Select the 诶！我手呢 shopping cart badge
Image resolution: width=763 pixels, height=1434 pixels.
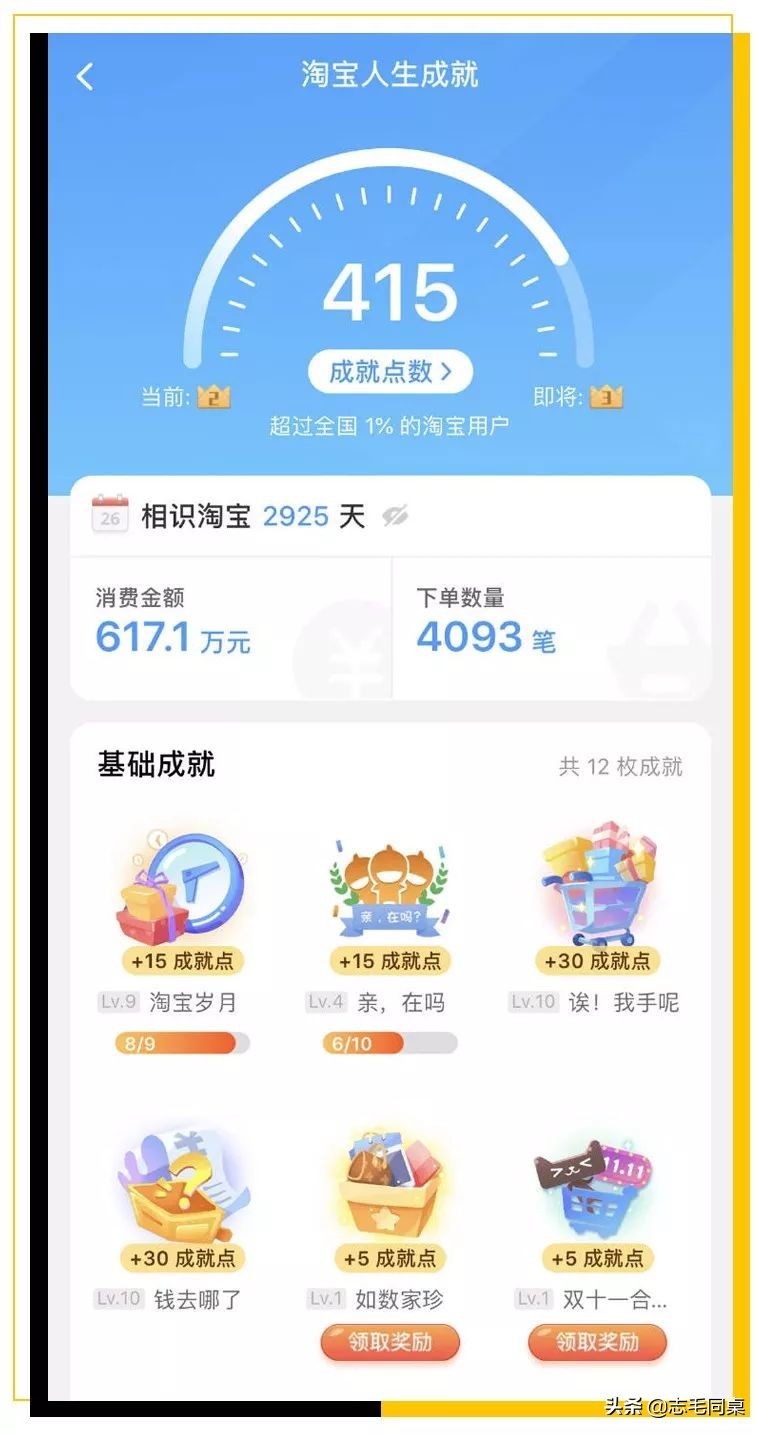click(598, 886)
